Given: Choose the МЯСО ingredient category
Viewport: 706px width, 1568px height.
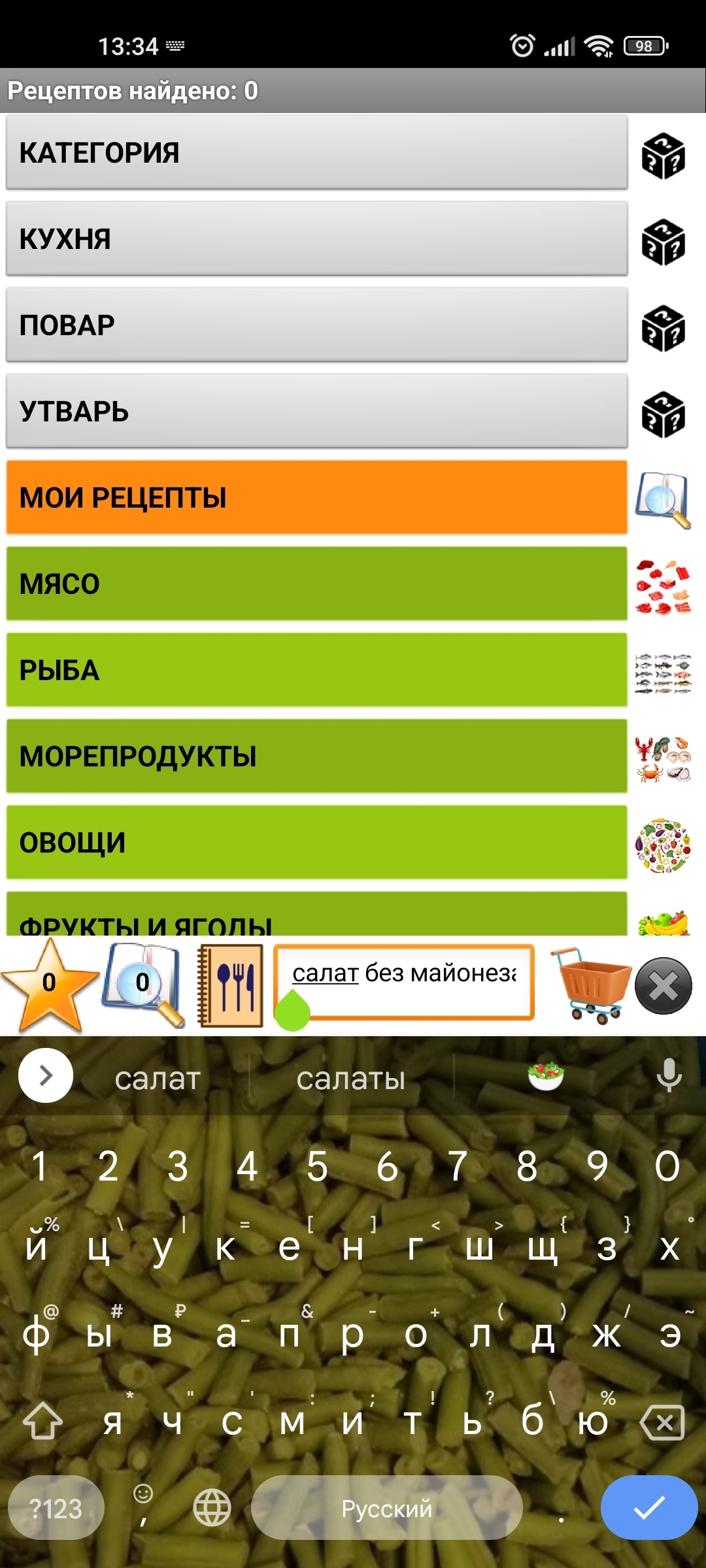Looking at the screenshot, I should tap(317, 583).
